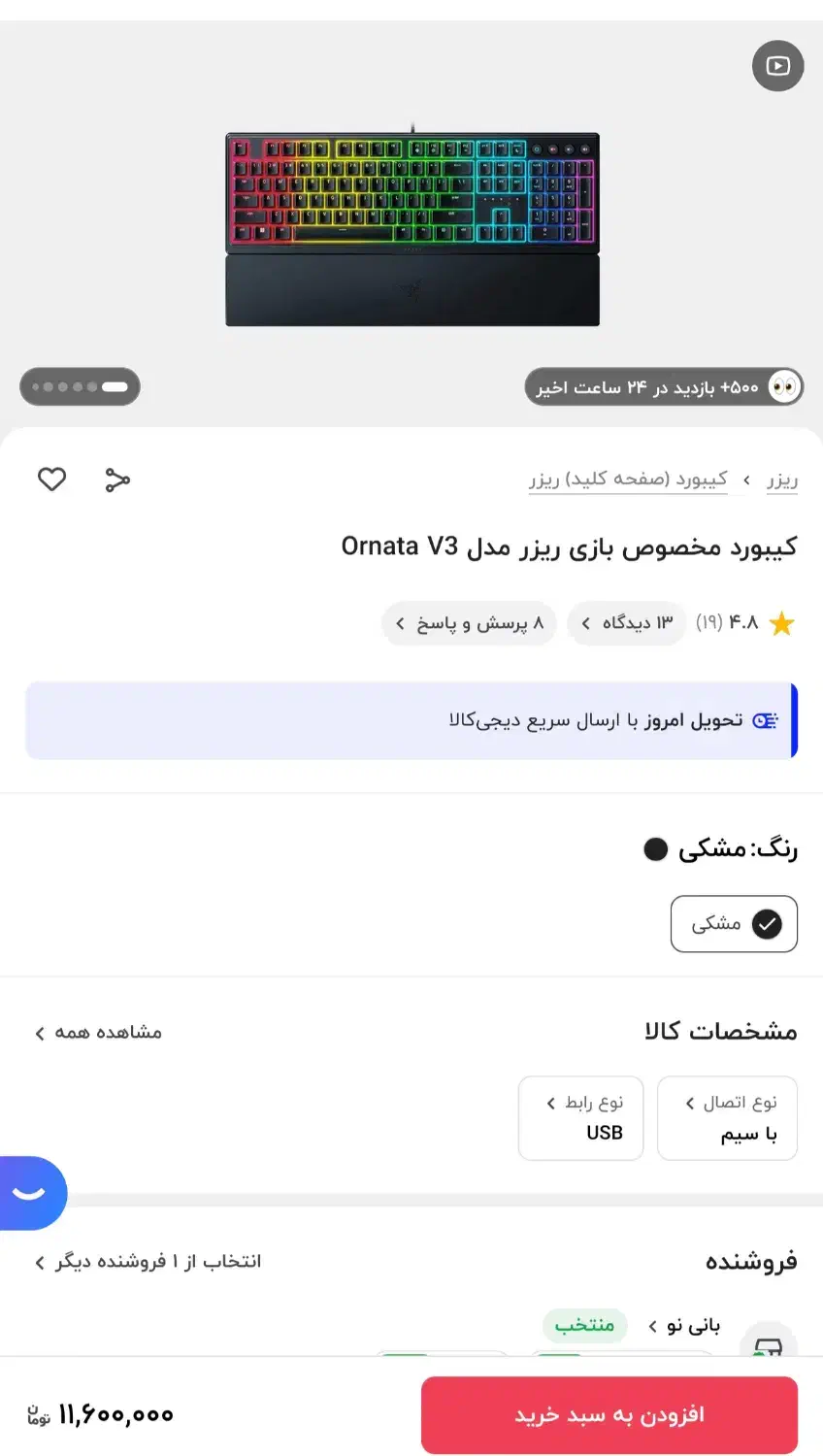Expand ۸ پرسش و پاسخ section
The height and width of the screenshot is (1456, 823).
(x=470, y=623)
